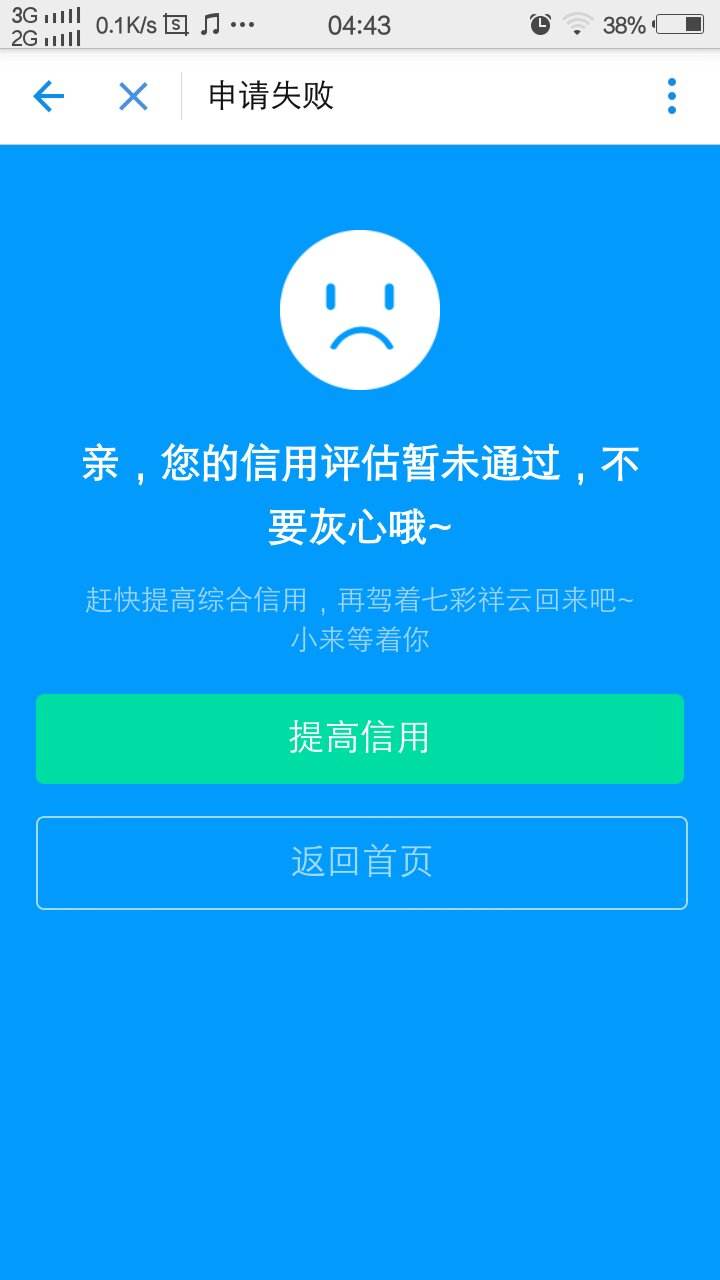This screenshot has height=1280, width=720.
Task: Tap the clock showing 04:43
Action: point(362,25)
